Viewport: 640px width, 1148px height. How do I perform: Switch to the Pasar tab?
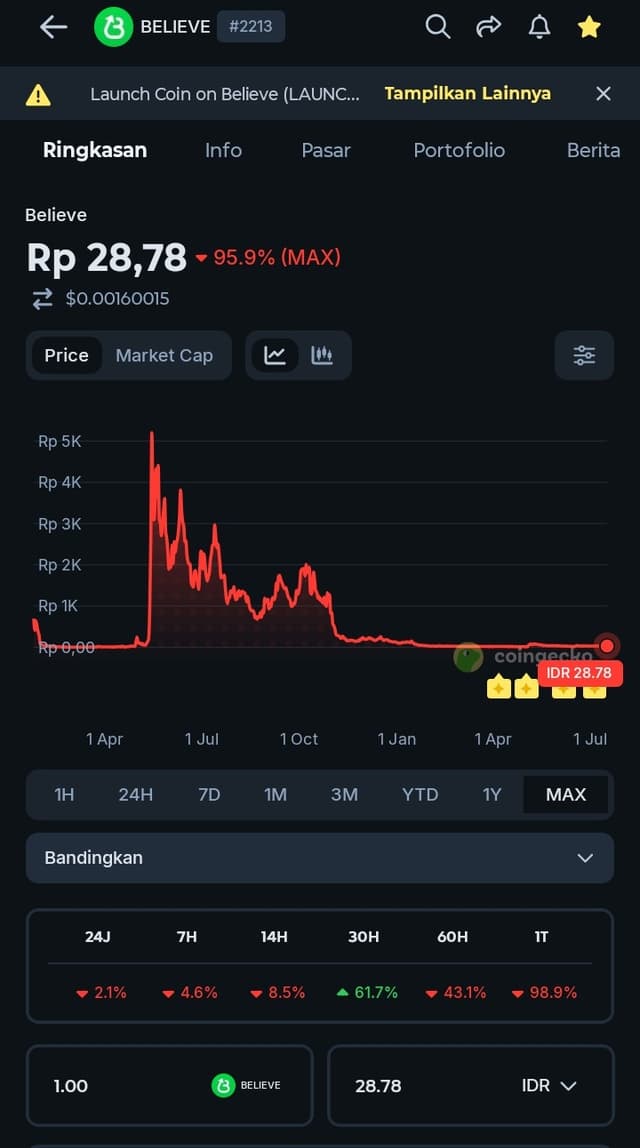(326, 150)
